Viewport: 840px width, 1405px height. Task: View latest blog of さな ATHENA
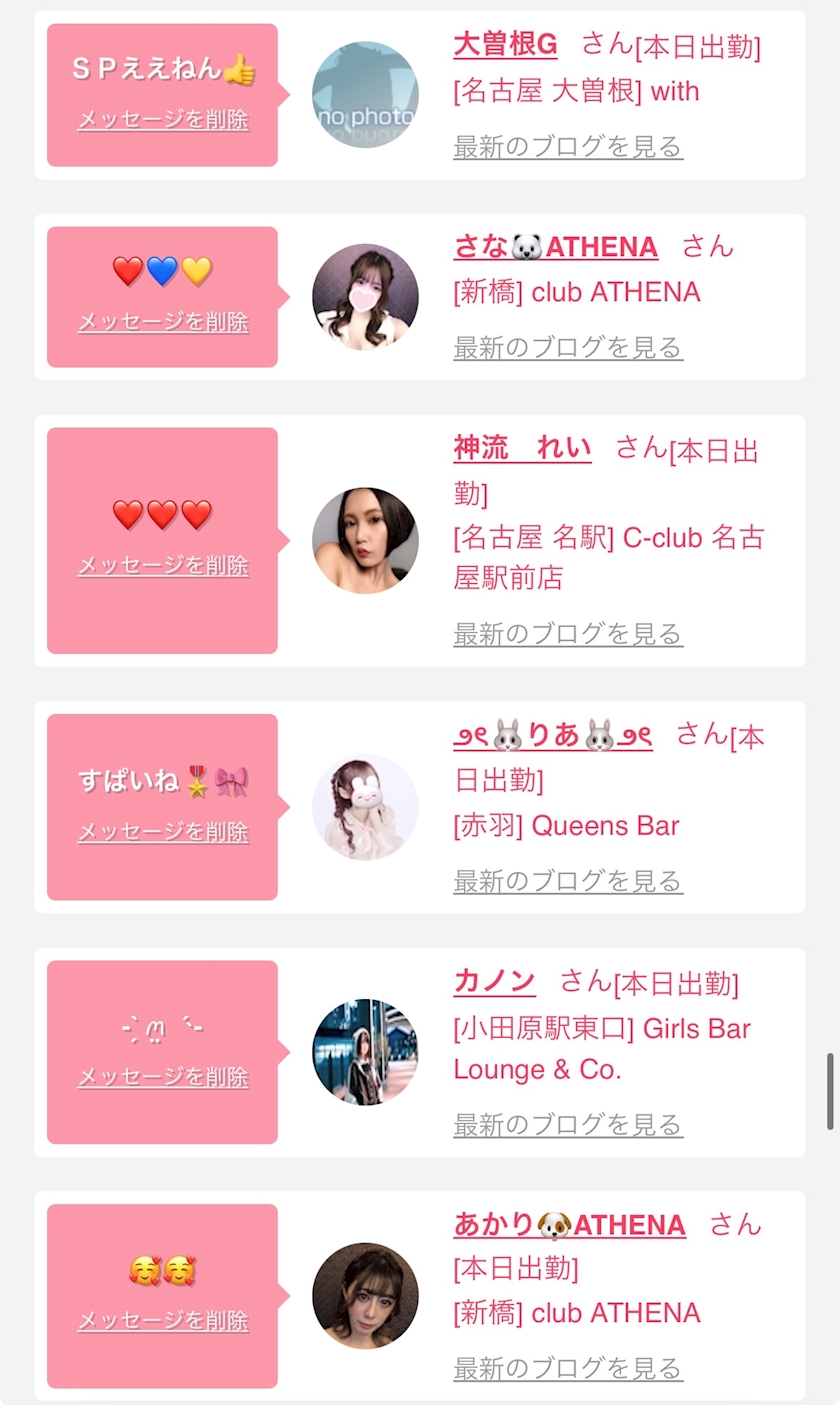tap(568, 348)
